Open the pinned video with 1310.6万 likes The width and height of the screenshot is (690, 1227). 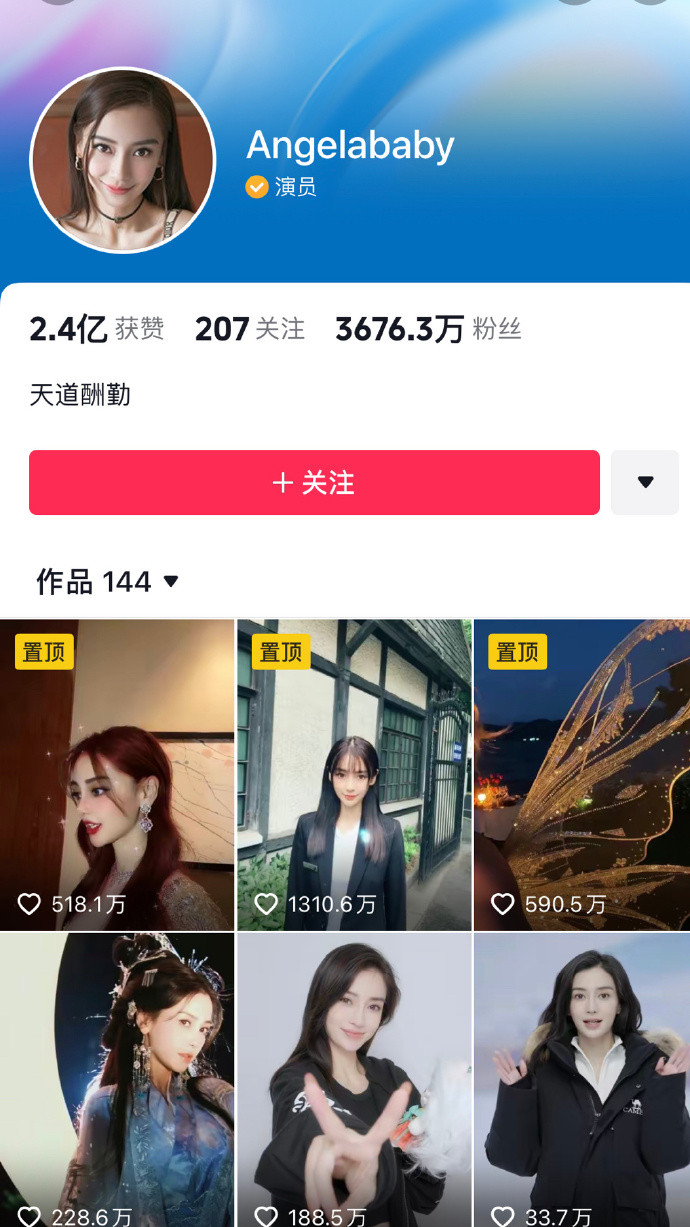click(x=354, y=775)
